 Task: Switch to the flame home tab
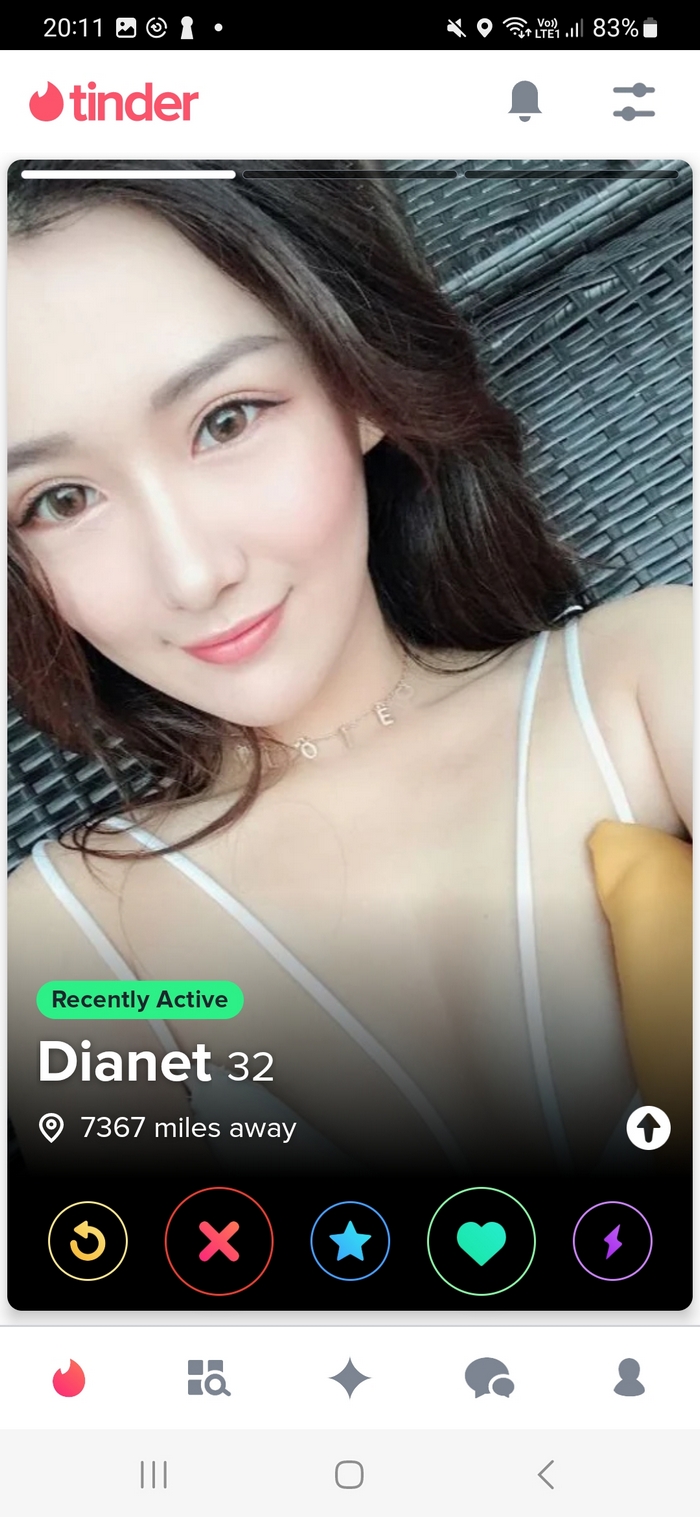pyautogui.click(x=69, y=1378)
